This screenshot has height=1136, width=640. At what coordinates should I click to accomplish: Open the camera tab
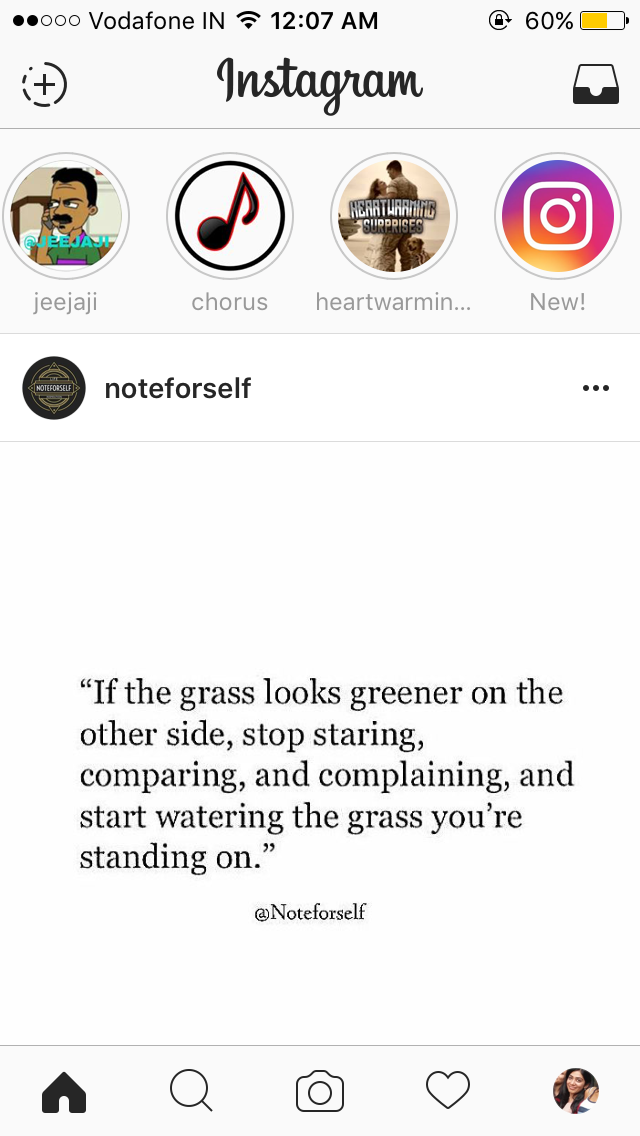coord(320,1091)
